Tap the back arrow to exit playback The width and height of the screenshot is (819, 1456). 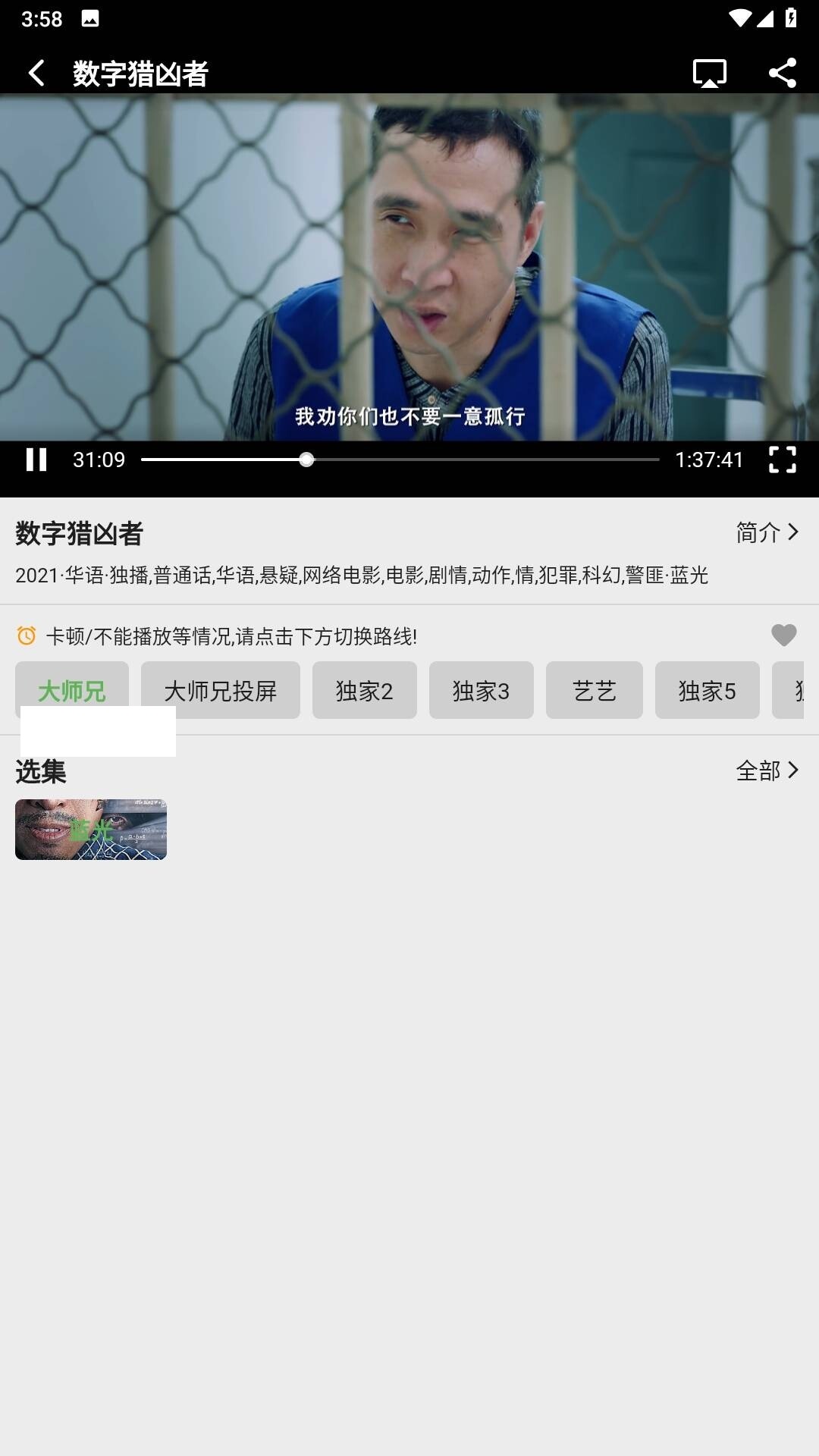[36, 73]
